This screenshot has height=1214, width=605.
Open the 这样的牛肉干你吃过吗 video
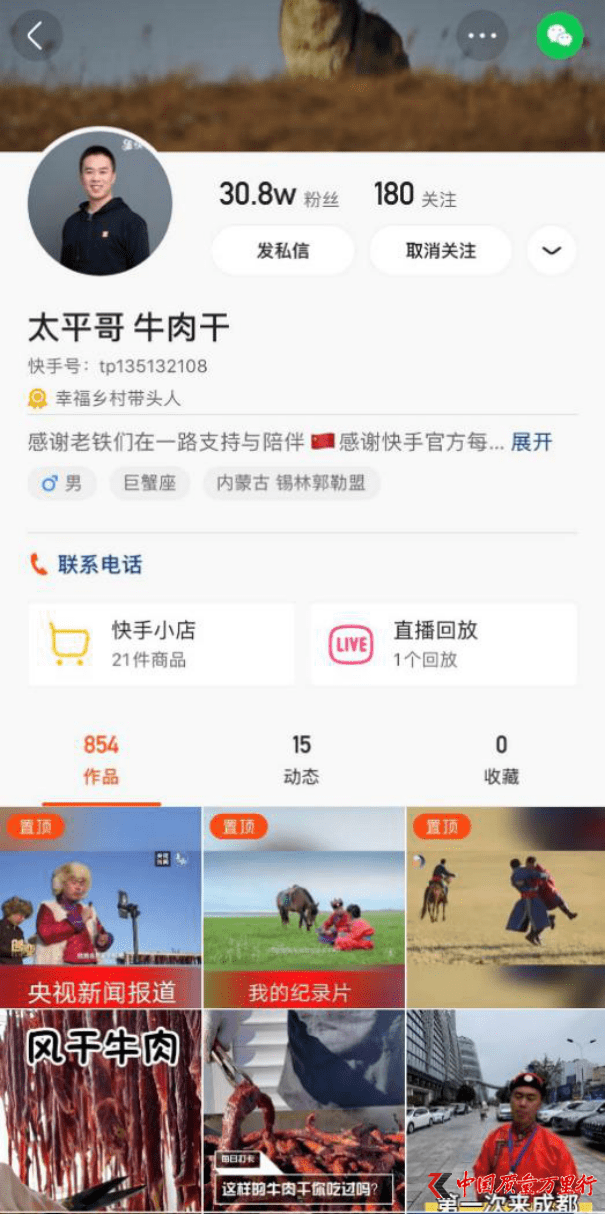click(303, 1110)
